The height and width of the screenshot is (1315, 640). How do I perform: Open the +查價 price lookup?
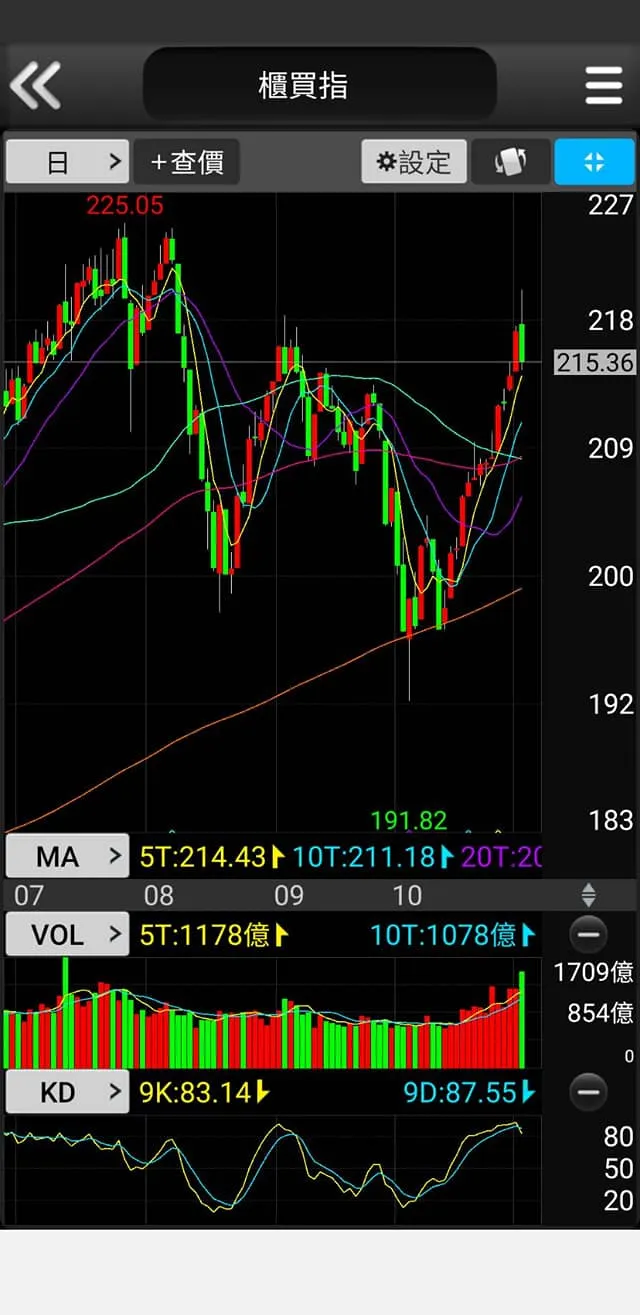[x=187, y=162]
